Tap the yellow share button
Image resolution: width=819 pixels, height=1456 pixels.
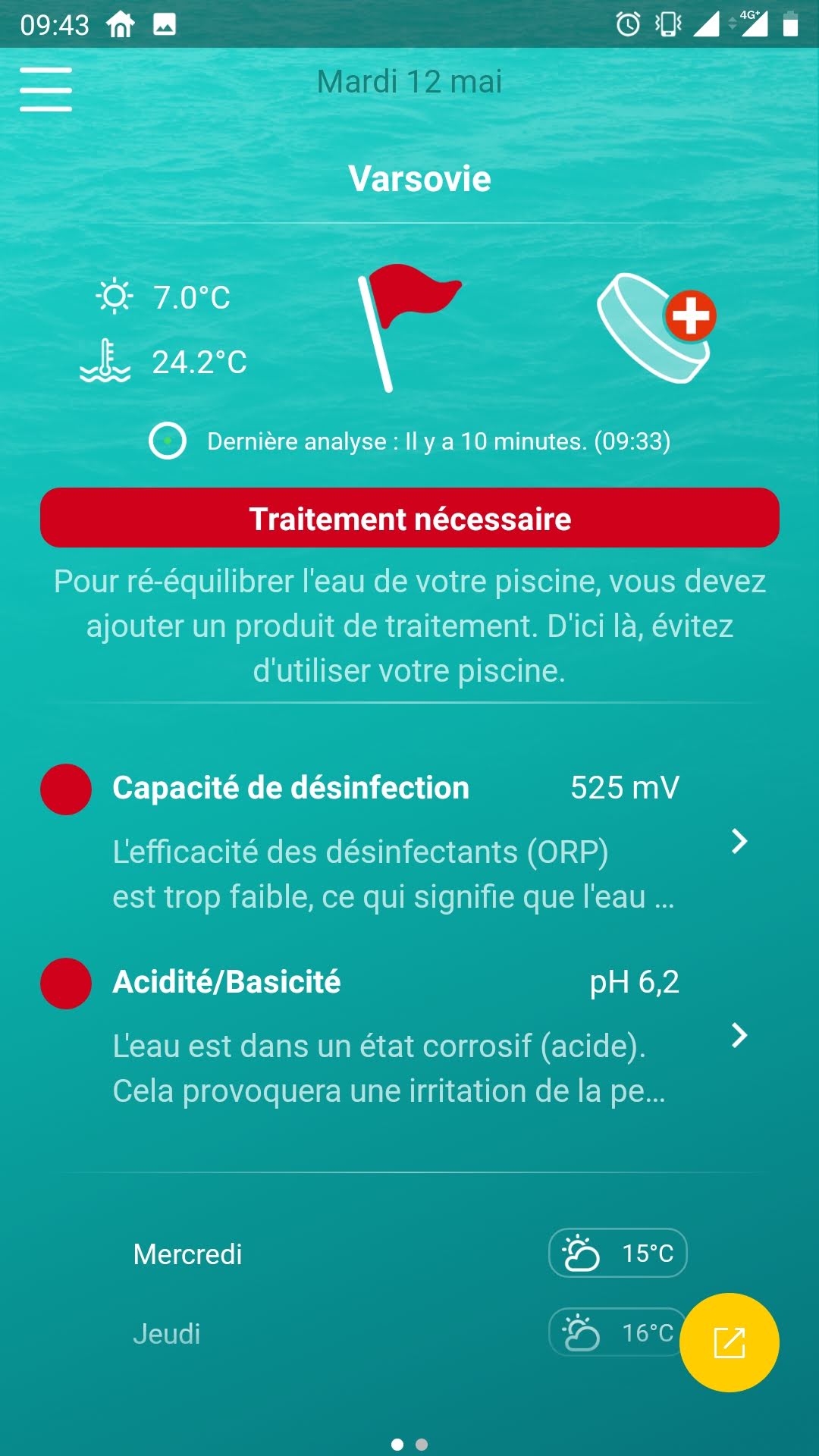click(x=729, y=1342)
